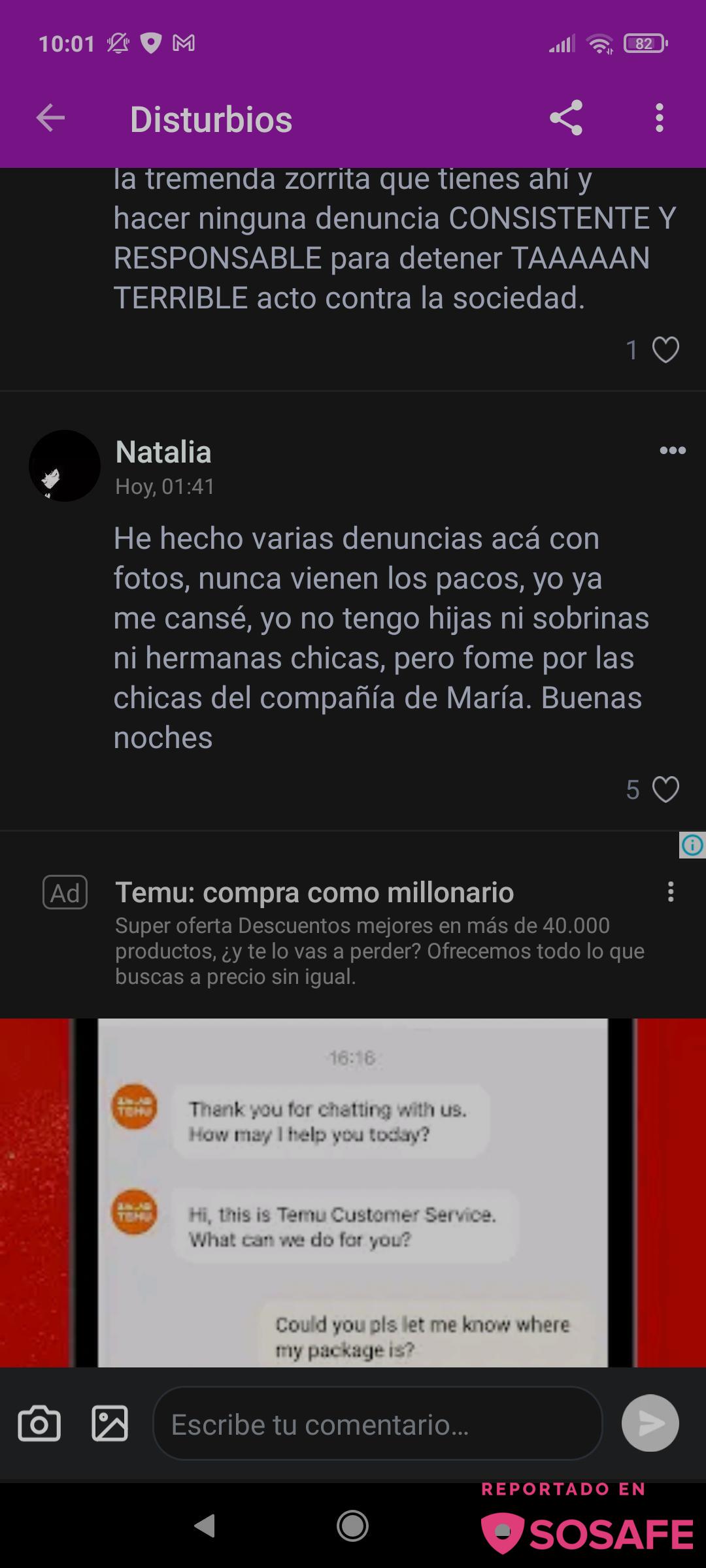This screenshot has height=1568, width=706.
Task: Go back from Disturbios screen
Action: (x=50, y=119)
